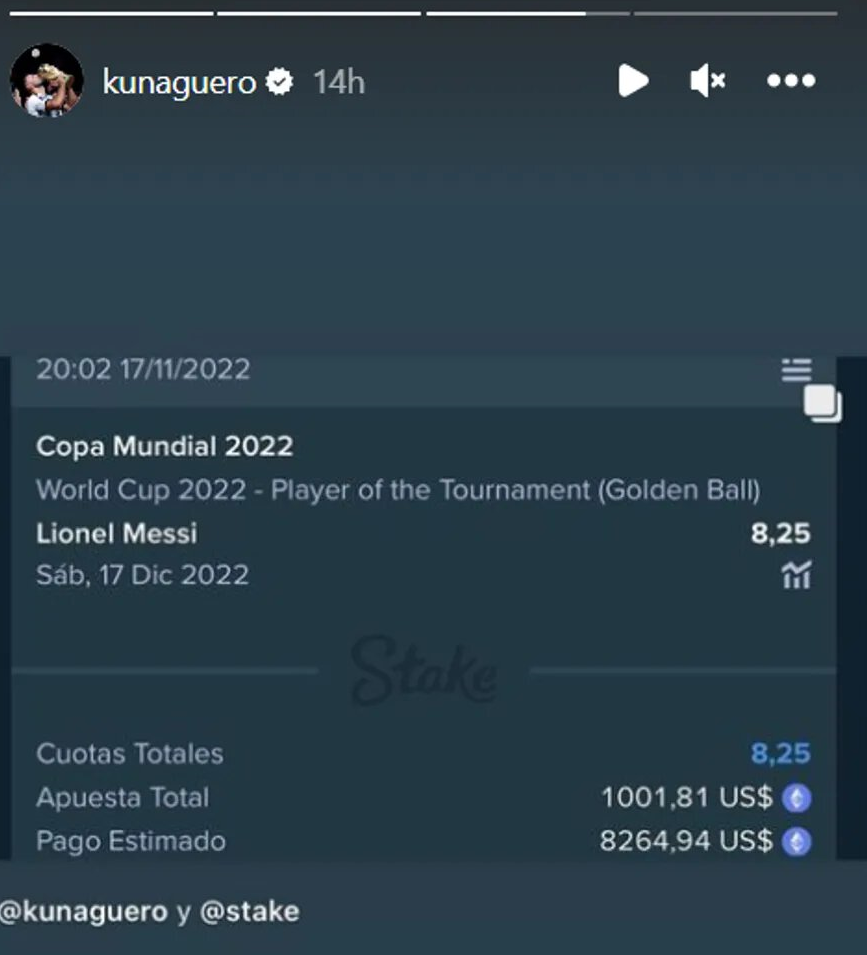Resume the story with play button

633,81
